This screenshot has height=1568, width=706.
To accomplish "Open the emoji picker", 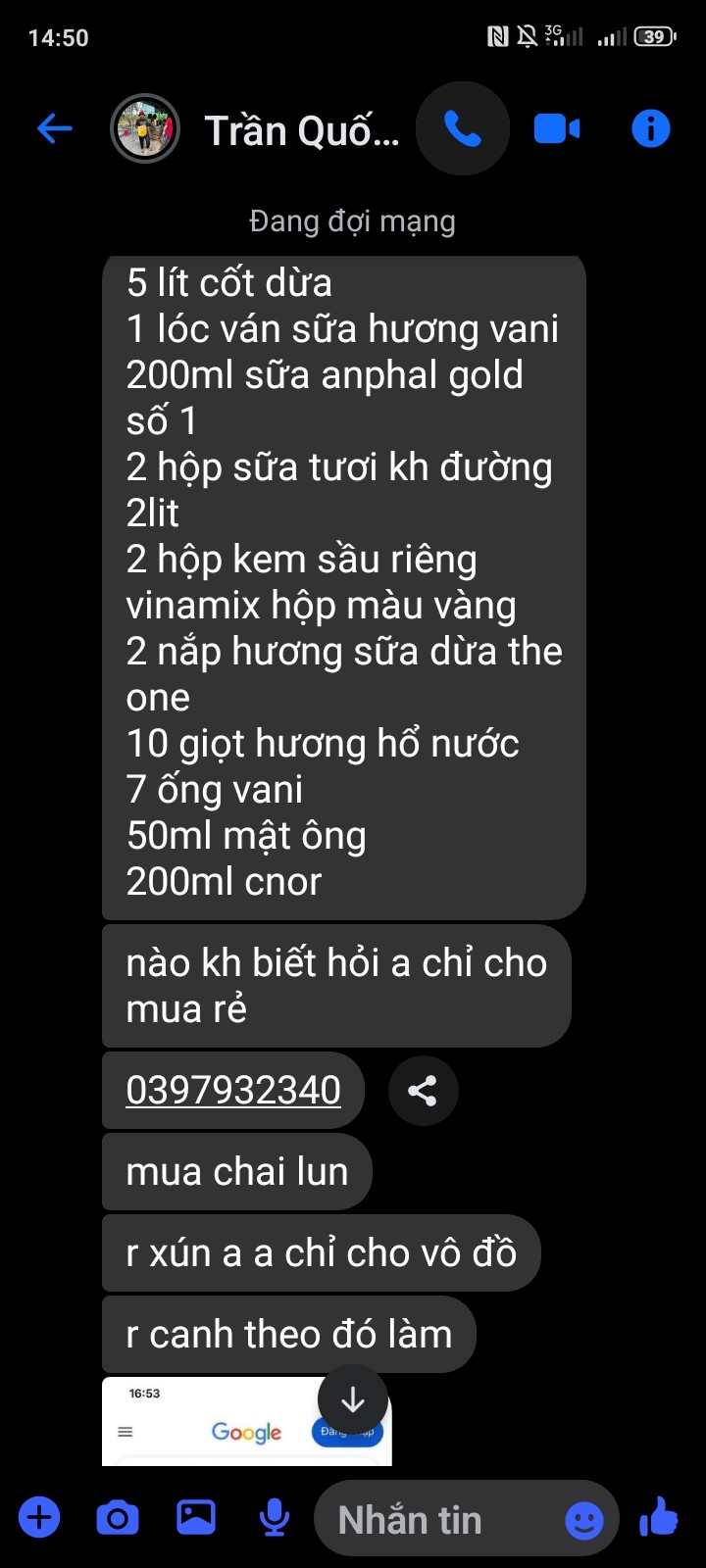I will pyautogui.click(x=584, y=1520).
